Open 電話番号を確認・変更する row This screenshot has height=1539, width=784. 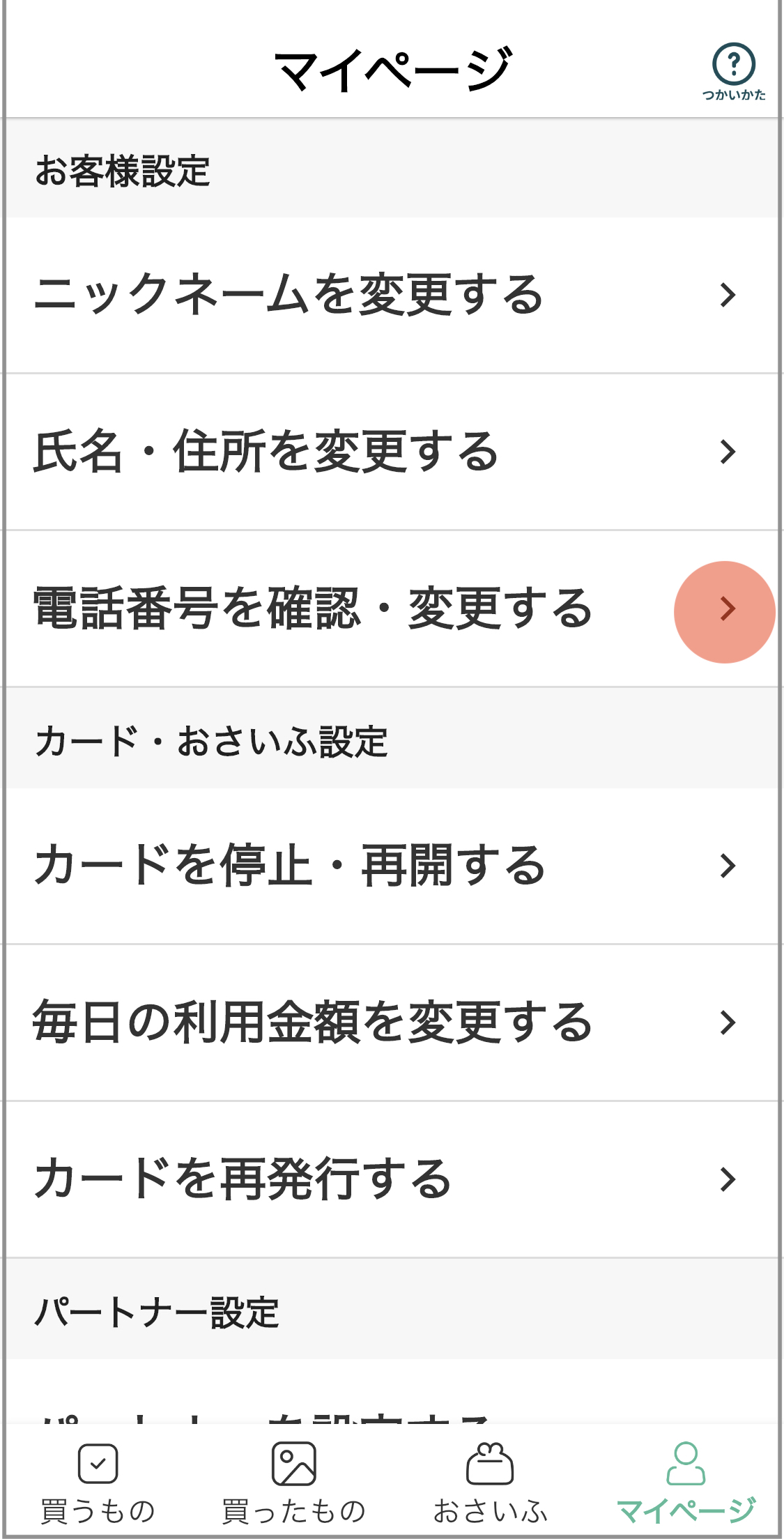tap(390, 608)
